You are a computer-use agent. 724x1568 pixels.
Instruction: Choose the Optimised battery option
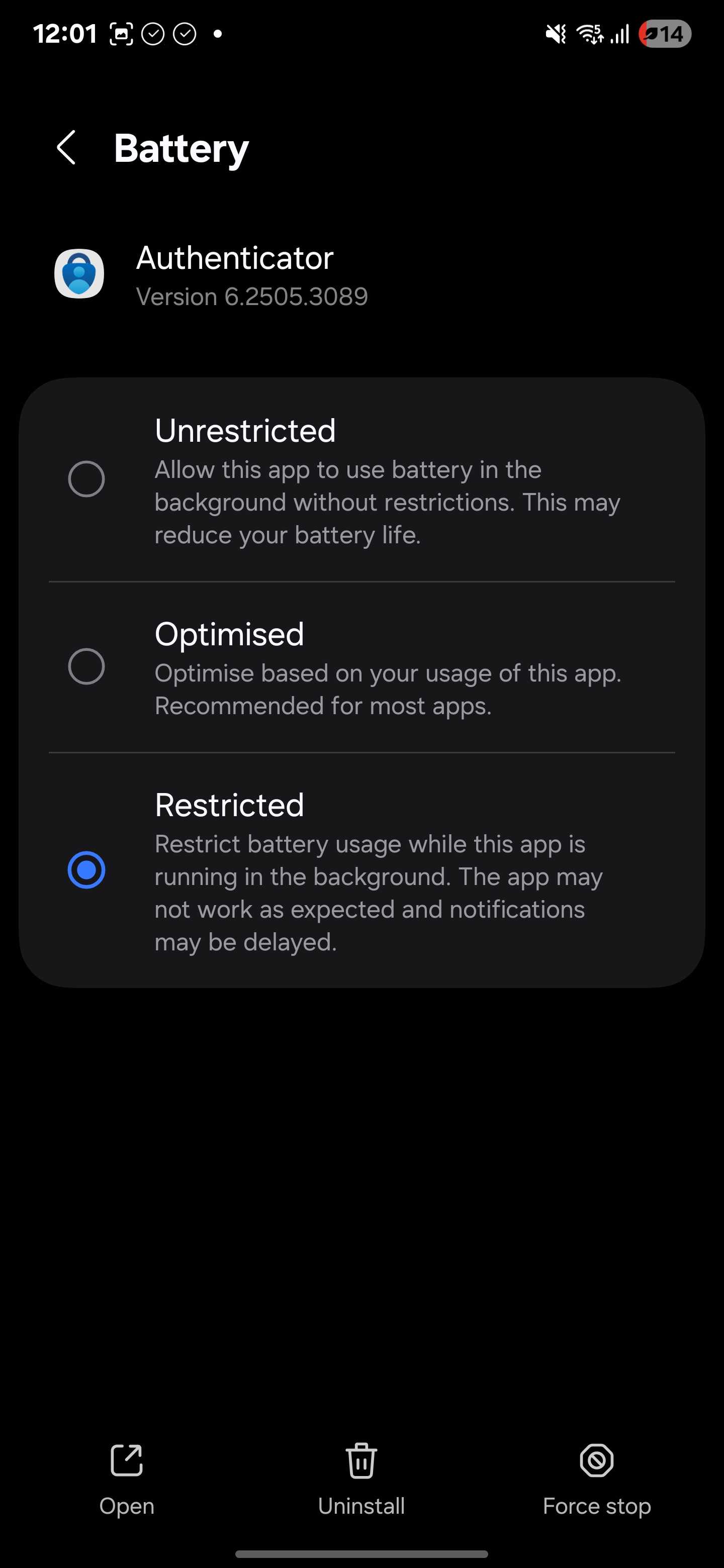point(86,666)
